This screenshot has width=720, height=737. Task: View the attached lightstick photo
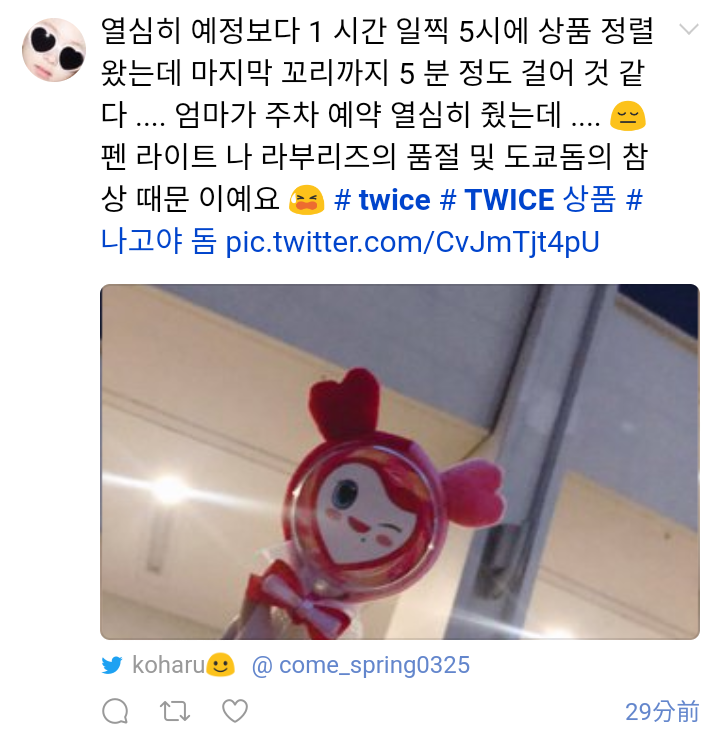point(399,461)
